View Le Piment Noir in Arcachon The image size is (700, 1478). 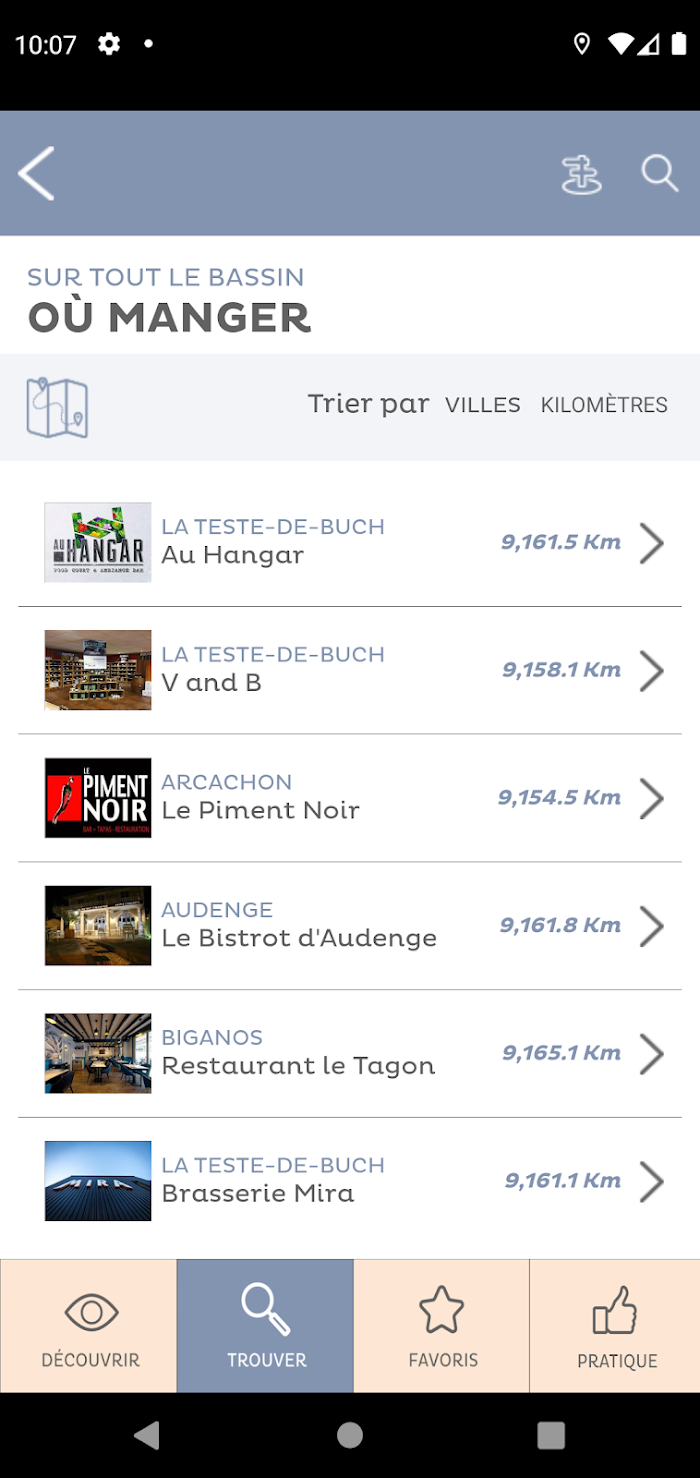(x=350, y=799)
